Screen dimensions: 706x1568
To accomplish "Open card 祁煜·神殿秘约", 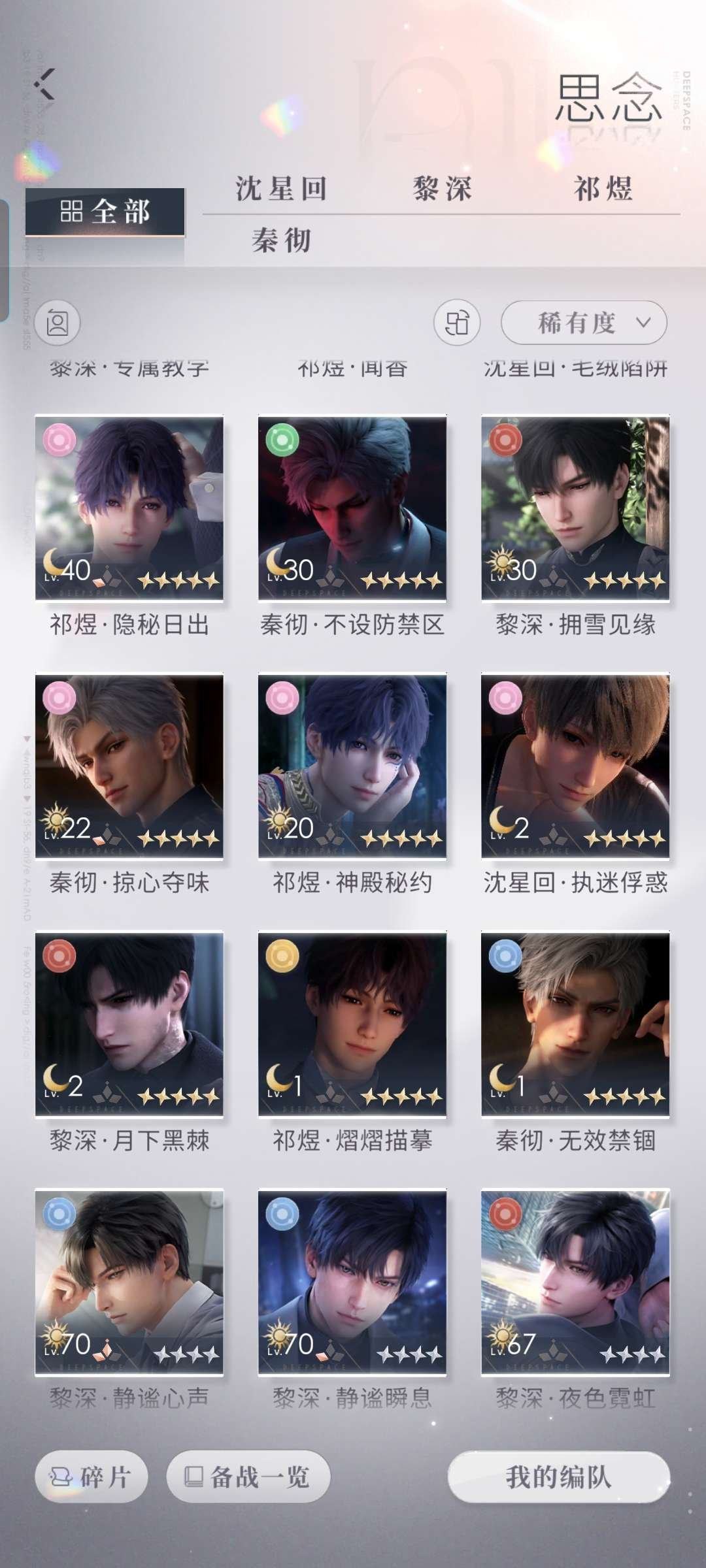I will coord(352,766).
